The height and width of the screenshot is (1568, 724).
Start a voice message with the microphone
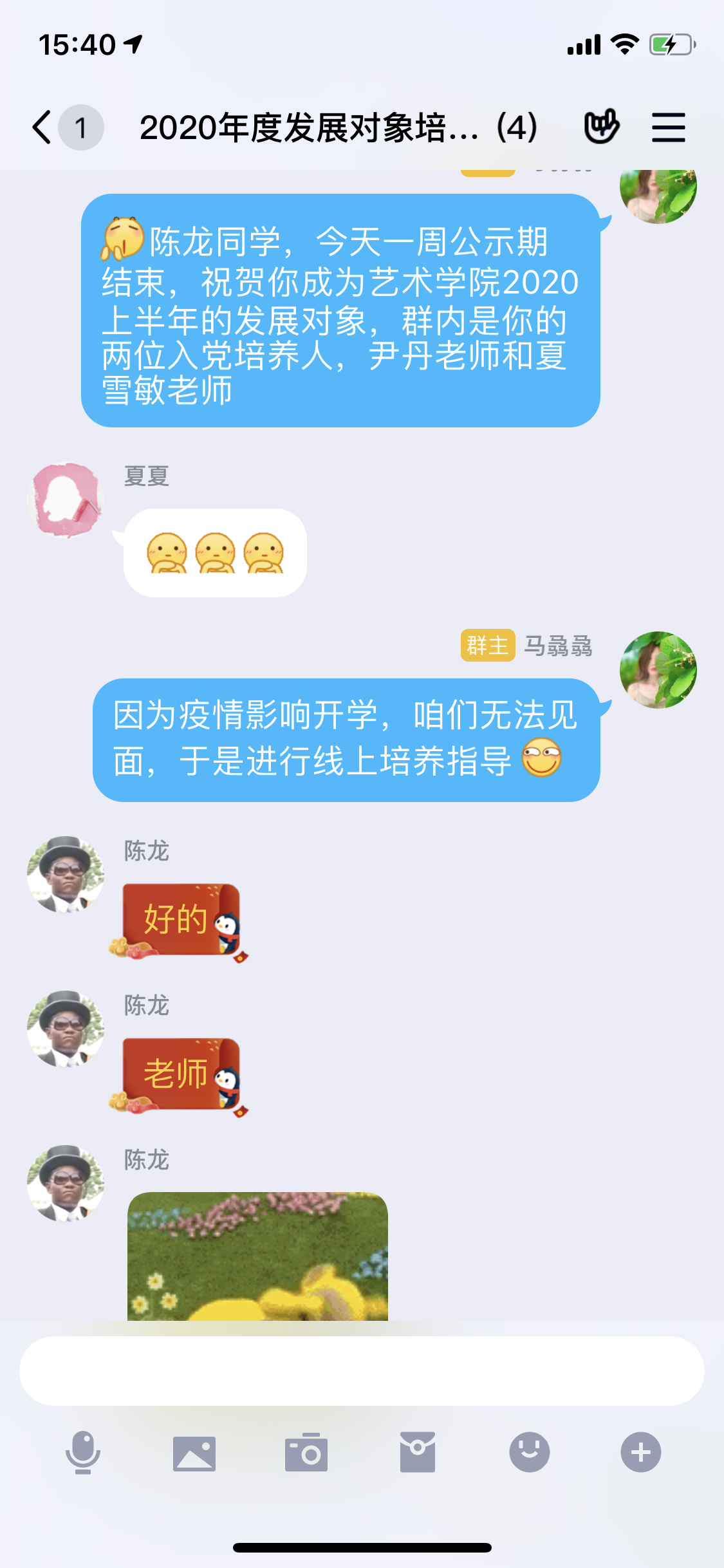(83, 1452)
